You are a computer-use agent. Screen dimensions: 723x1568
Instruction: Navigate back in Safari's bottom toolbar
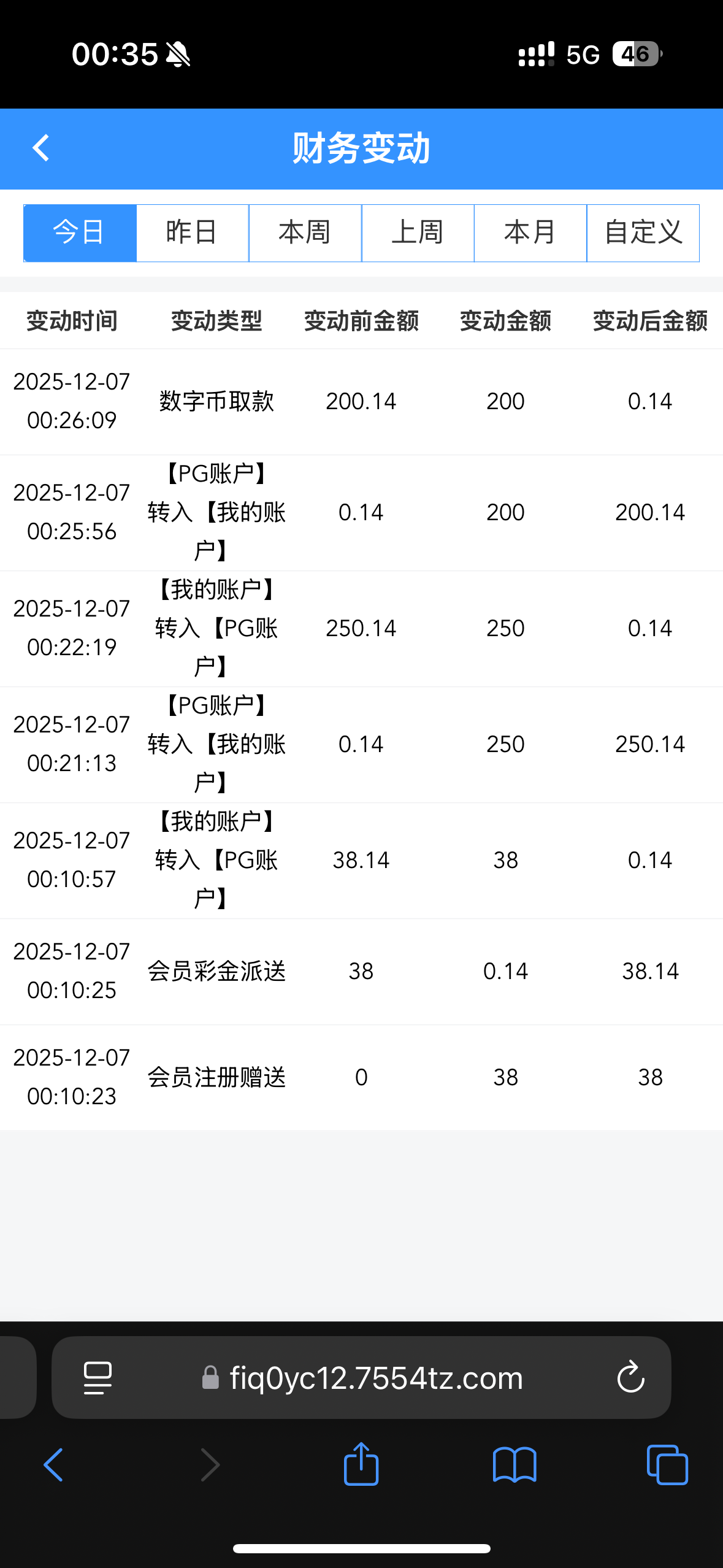click(x=54, y=1465)
